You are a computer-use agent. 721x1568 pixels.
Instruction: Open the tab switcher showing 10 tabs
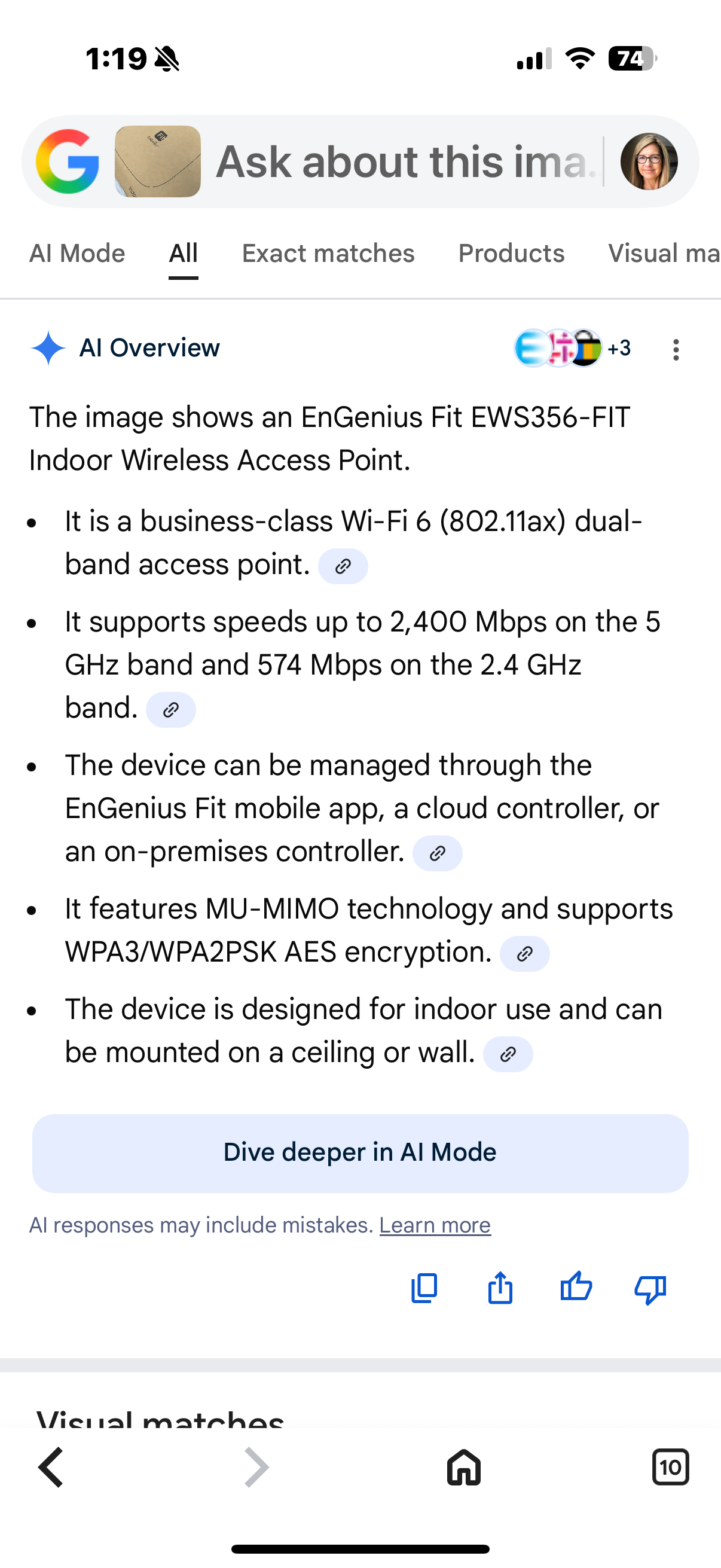point(671,1468)
